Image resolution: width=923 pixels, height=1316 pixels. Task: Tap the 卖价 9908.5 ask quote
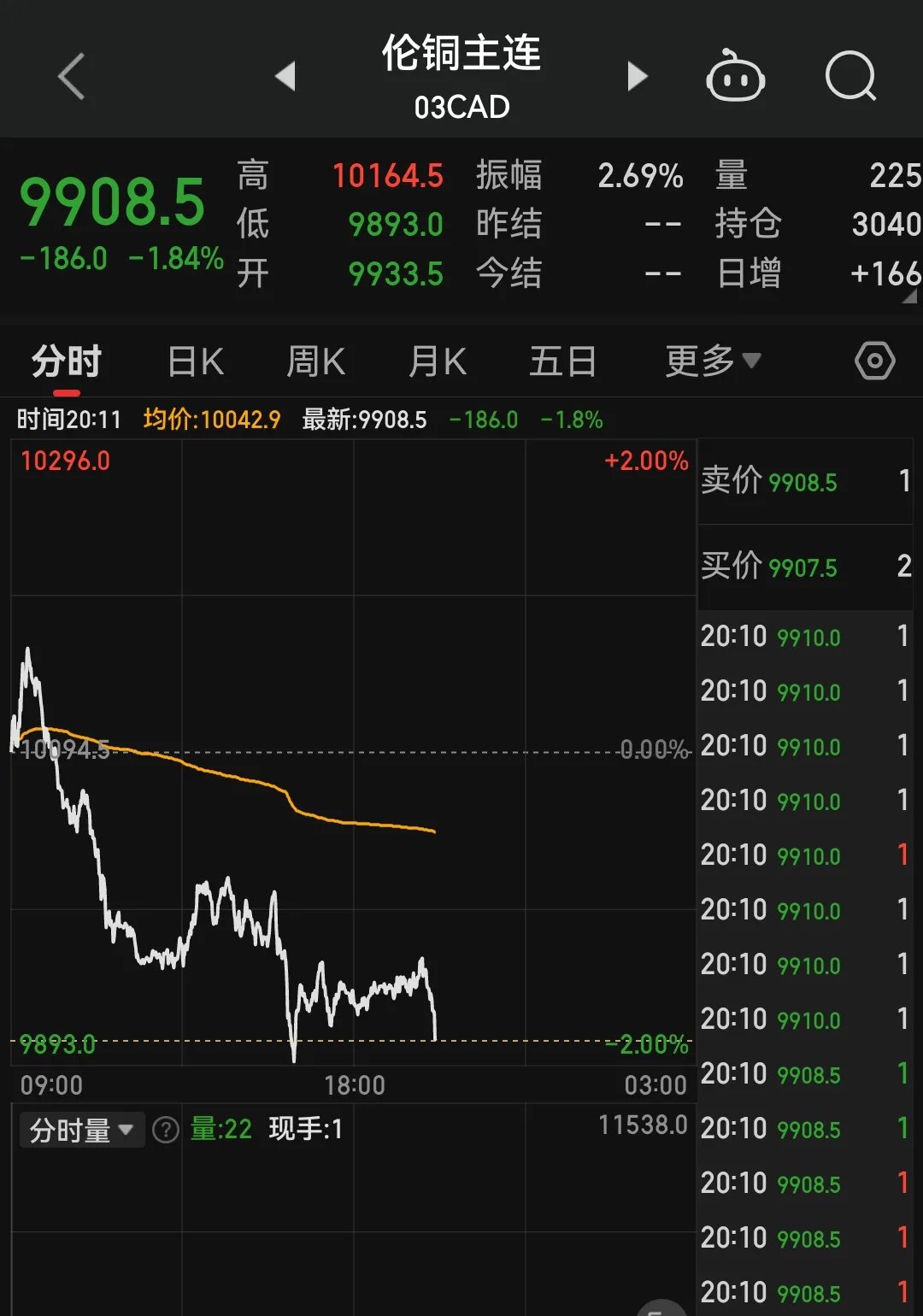point(803,481)
